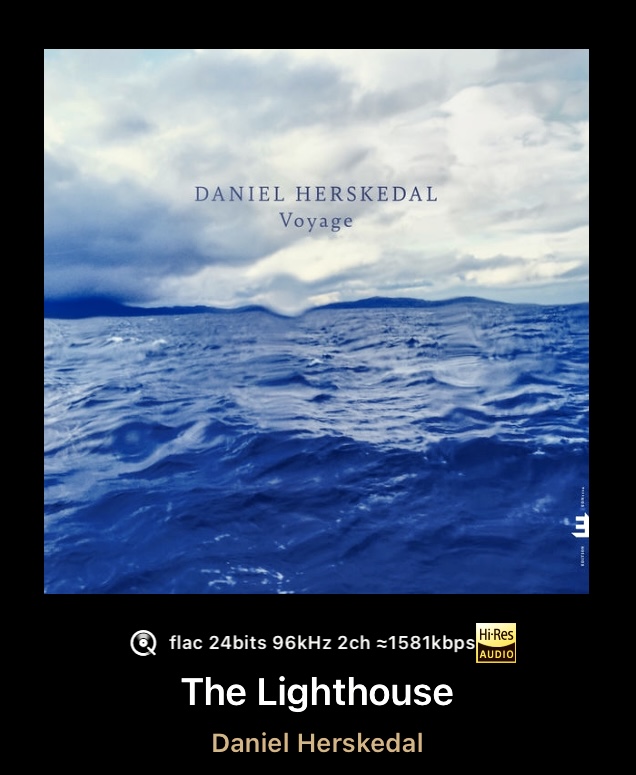Open artist Daniel Herskedal's page
The width and height of the screenshot is (636, 775).
click(x=317, y=743)
